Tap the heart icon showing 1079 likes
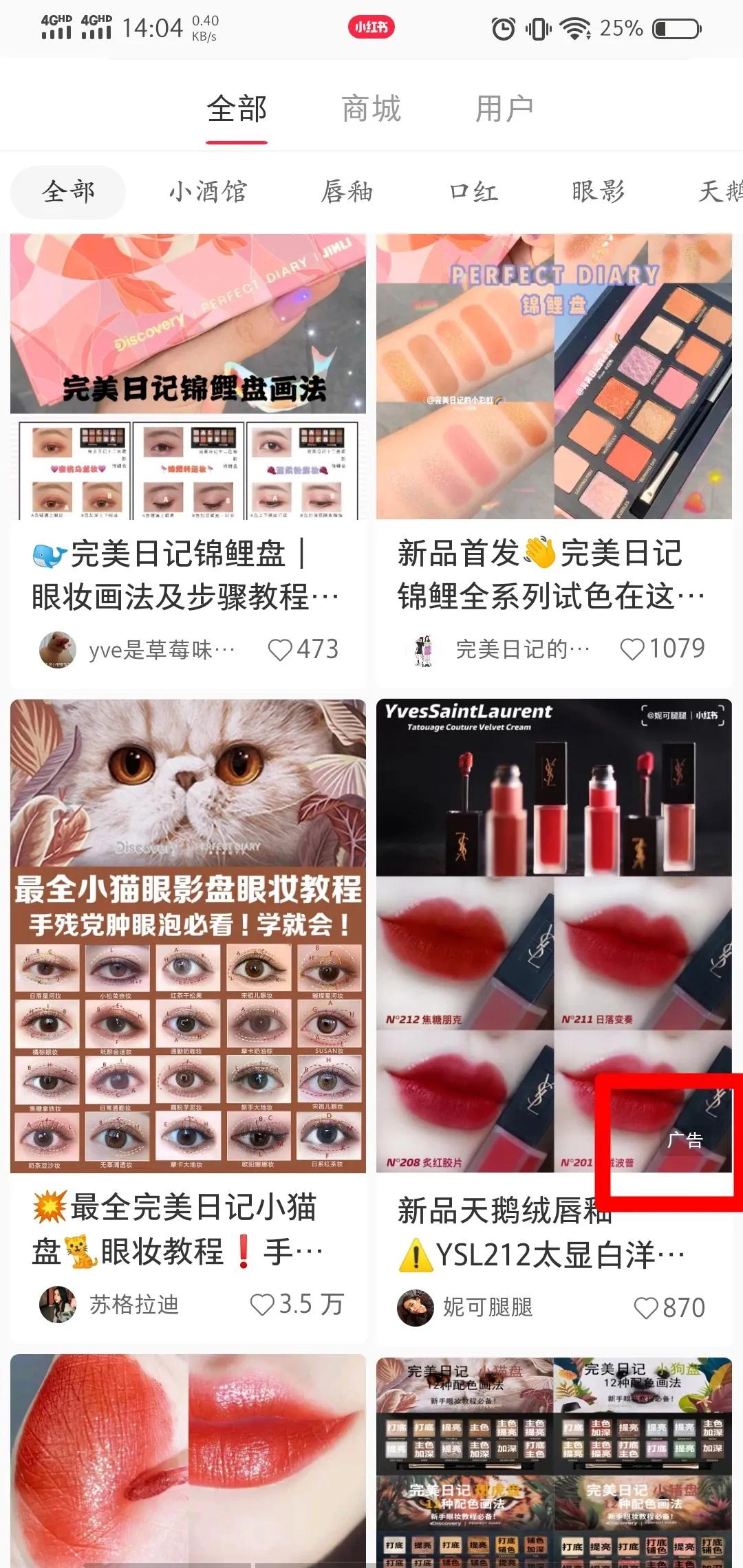The height and width of the screenshot is (1568, 743). tap(632, 647)
